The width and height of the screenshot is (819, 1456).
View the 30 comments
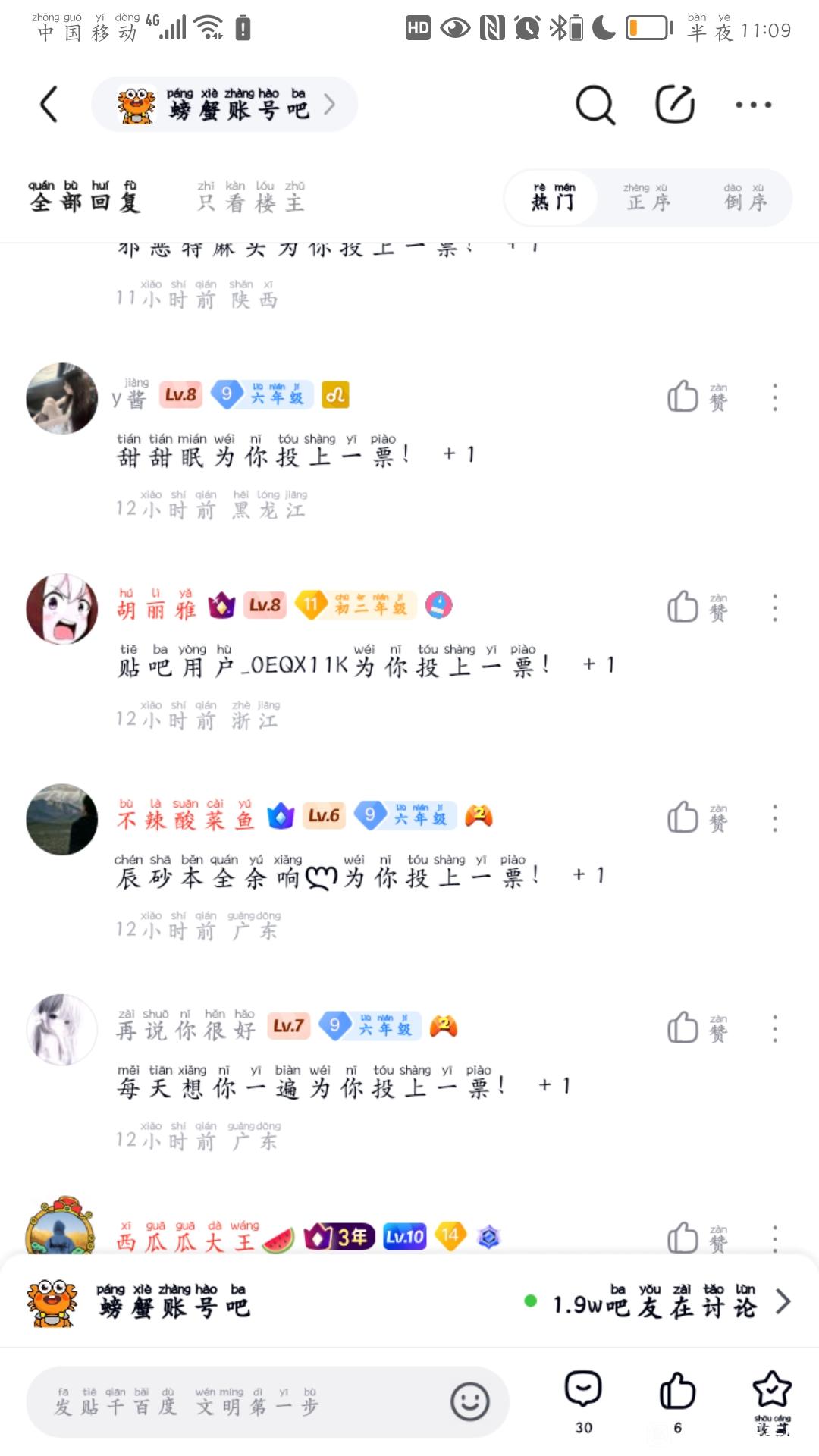coord(583,1401)
